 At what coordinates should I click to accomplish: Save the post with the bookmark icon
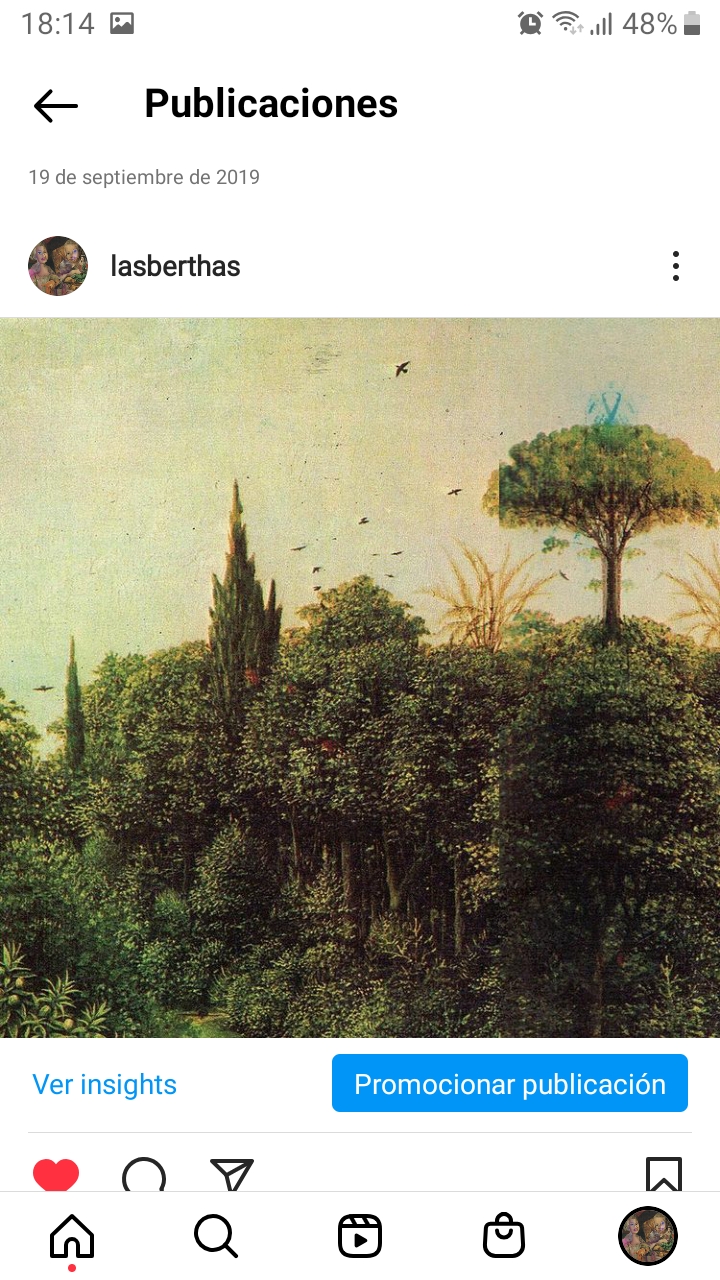(x=664, y=1175)
